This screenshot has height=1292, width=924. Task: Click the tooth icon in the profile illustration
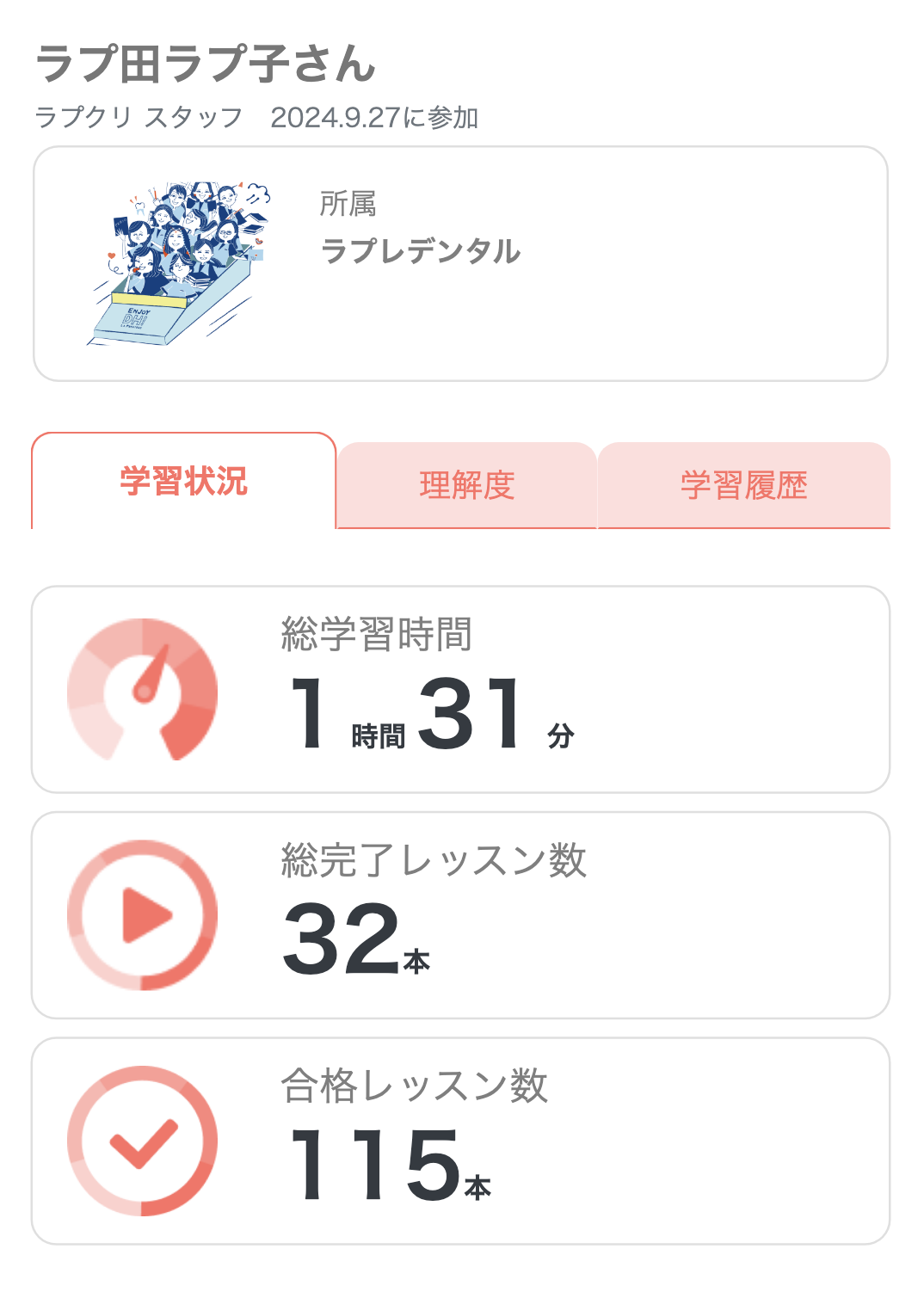click(x=139, y=206)
